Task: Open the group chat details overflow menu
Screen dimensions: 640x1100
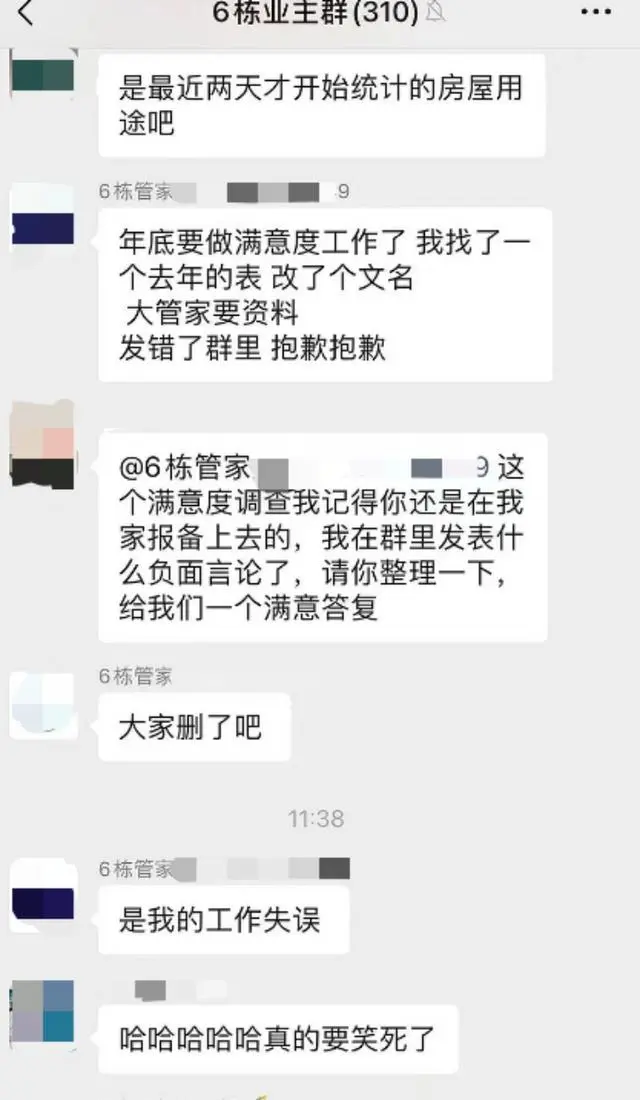Action: coord(596,13)
